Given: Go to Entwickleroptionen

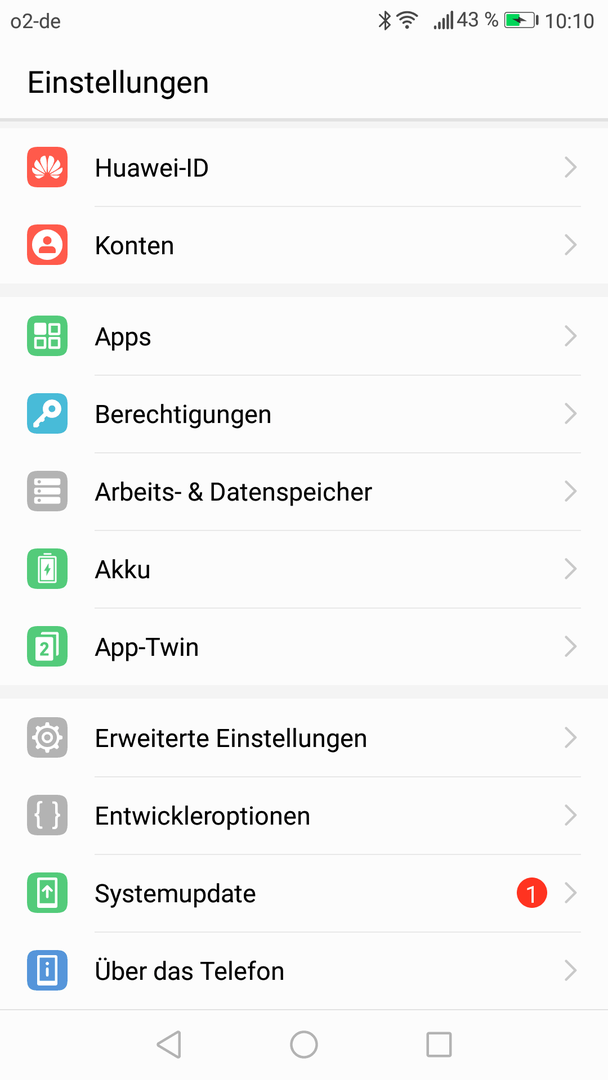Looking at the screenshot, I should pyautogui.click(x=304, y=816).
